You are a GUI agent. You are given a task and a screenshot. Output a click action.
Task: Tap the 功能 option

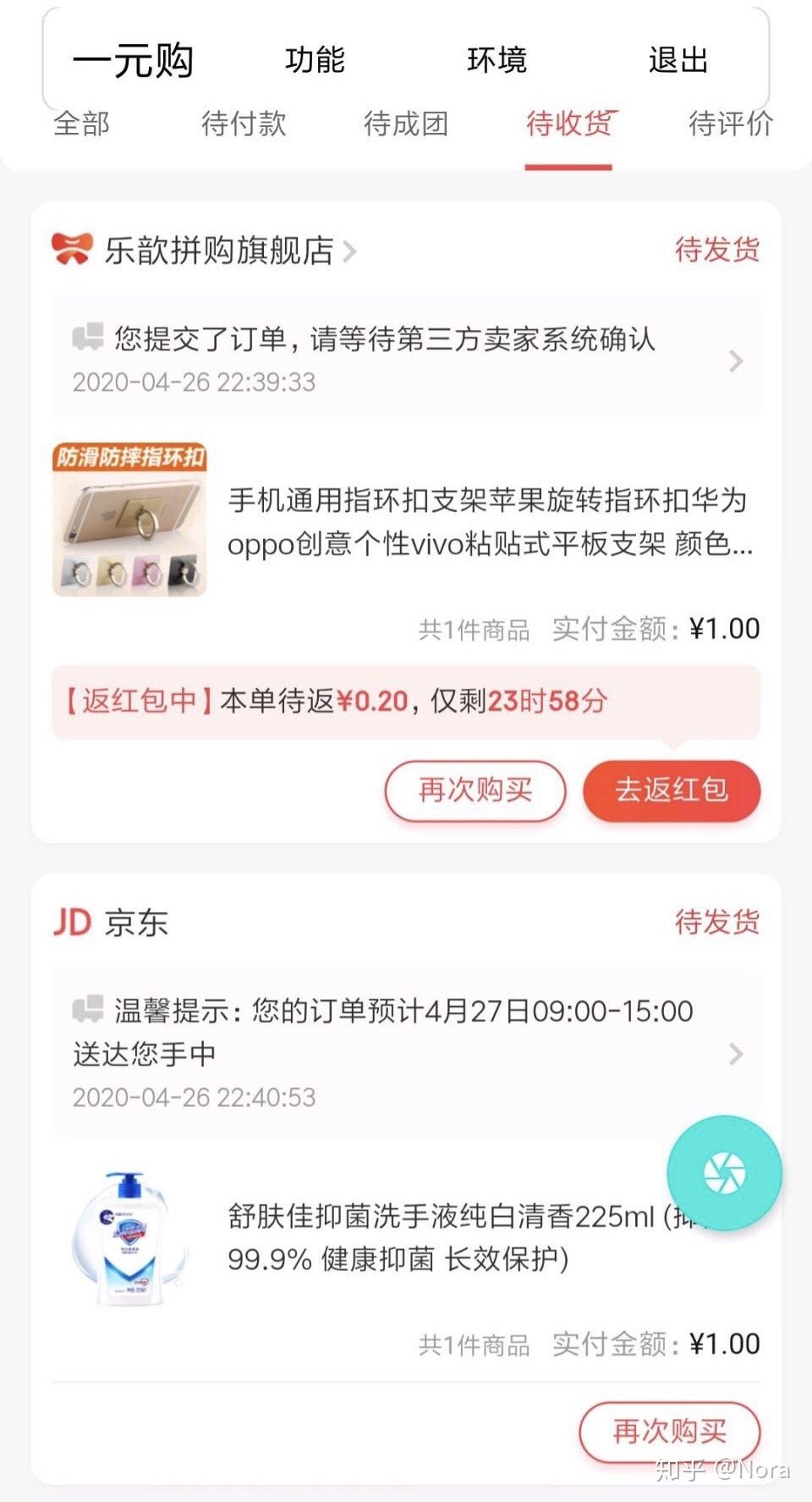(315, 61)
